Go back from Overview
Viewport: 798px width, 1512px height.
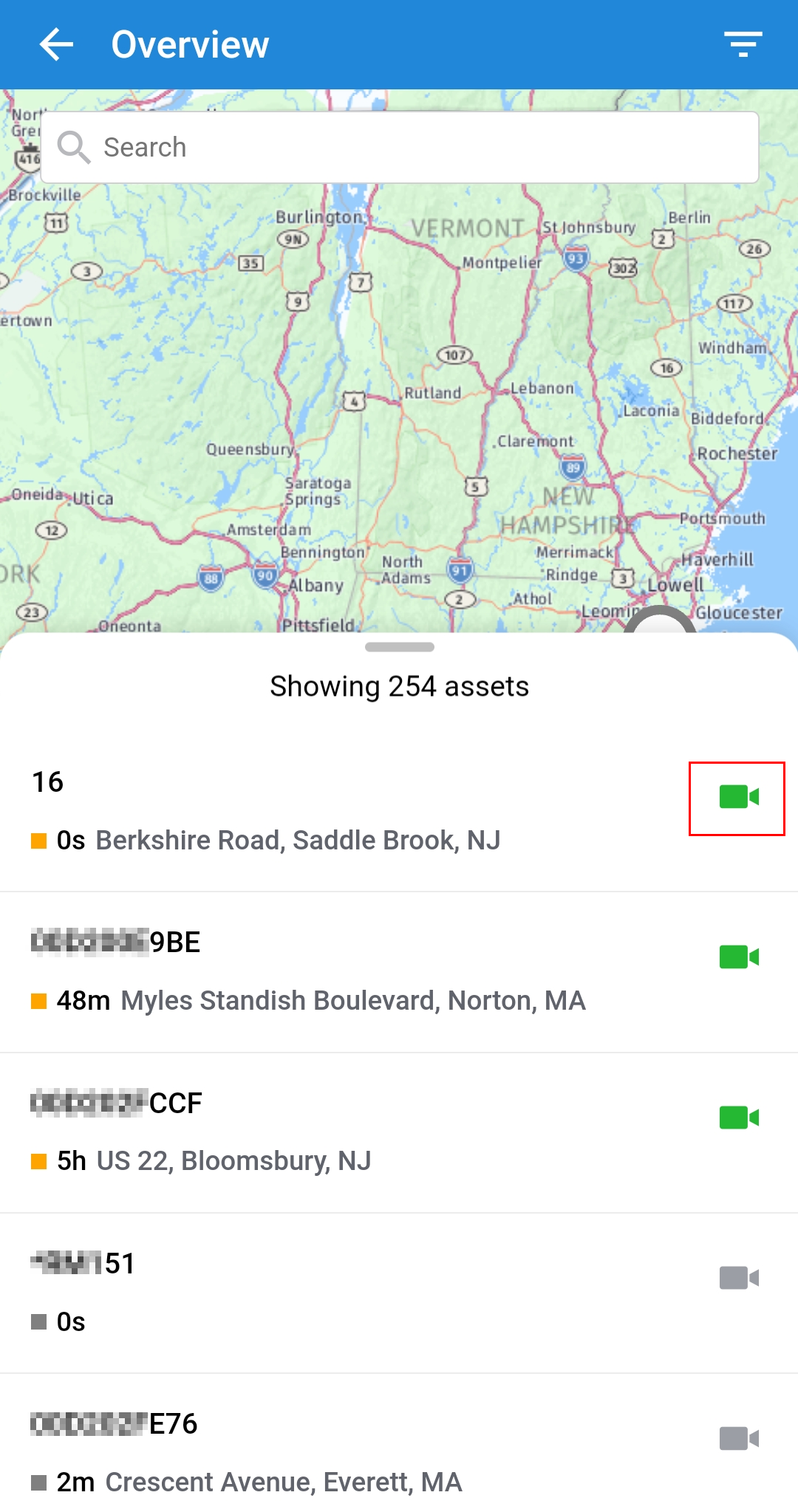pos(56,44)
